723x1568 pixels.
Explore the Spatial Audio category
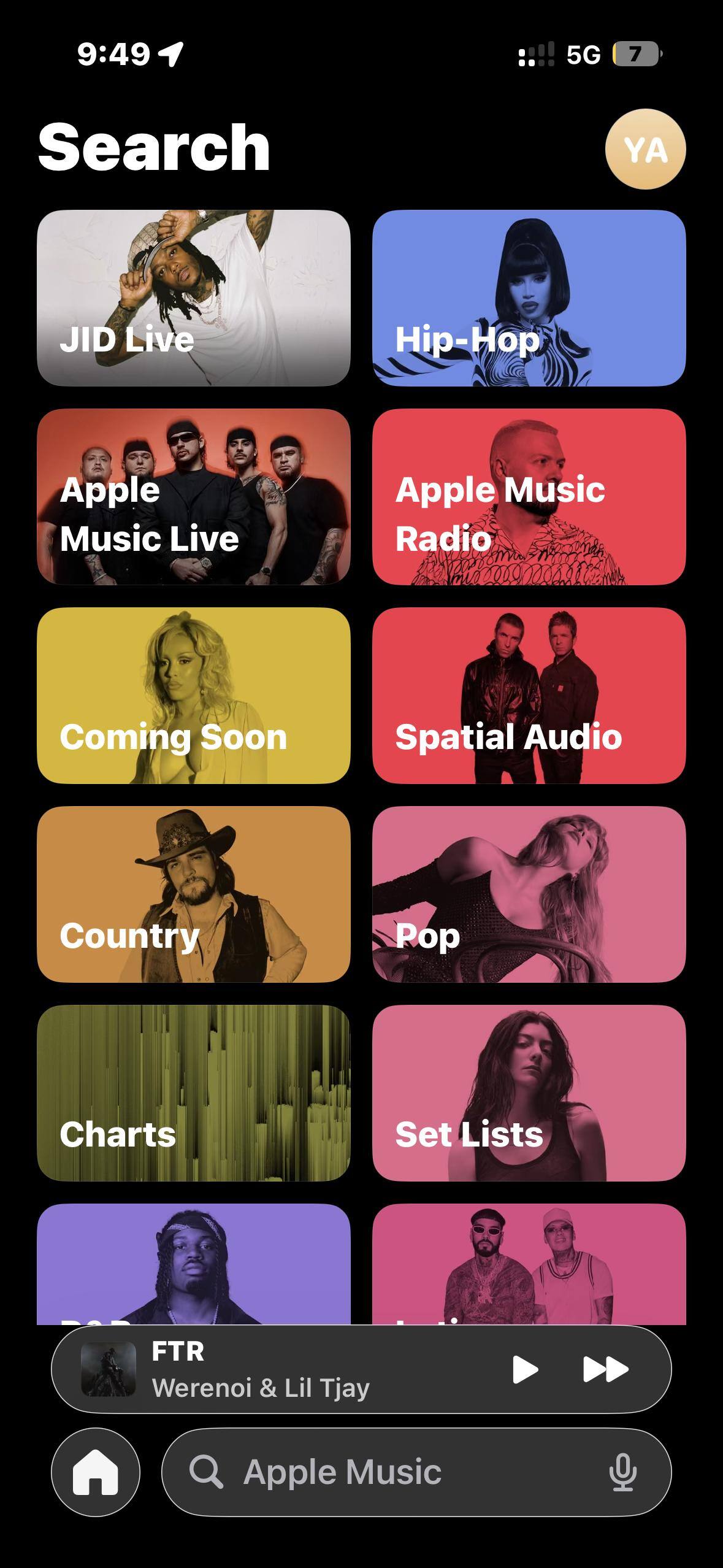click(x=529, y=696)
